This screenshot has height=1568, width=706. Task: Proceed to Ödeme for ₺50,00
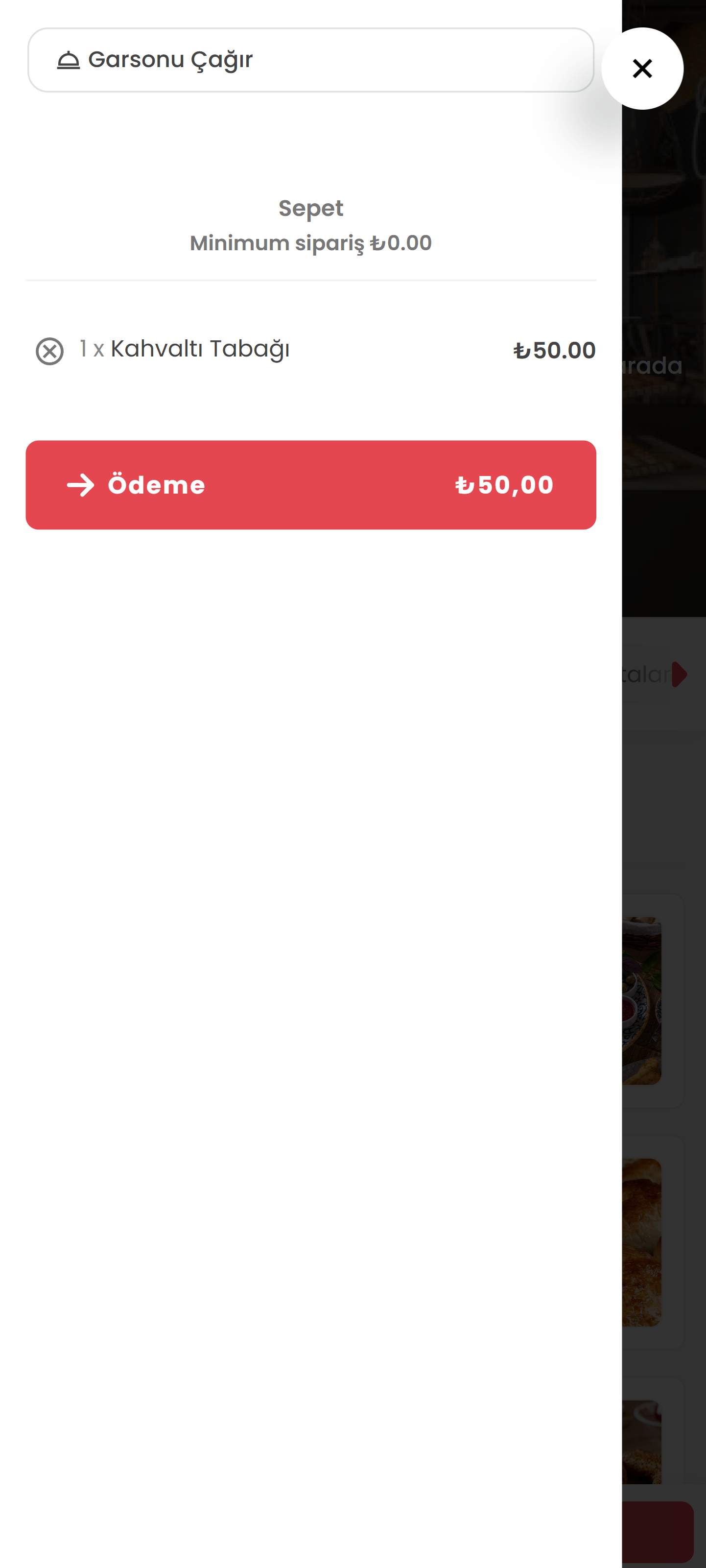click(310, 485)
